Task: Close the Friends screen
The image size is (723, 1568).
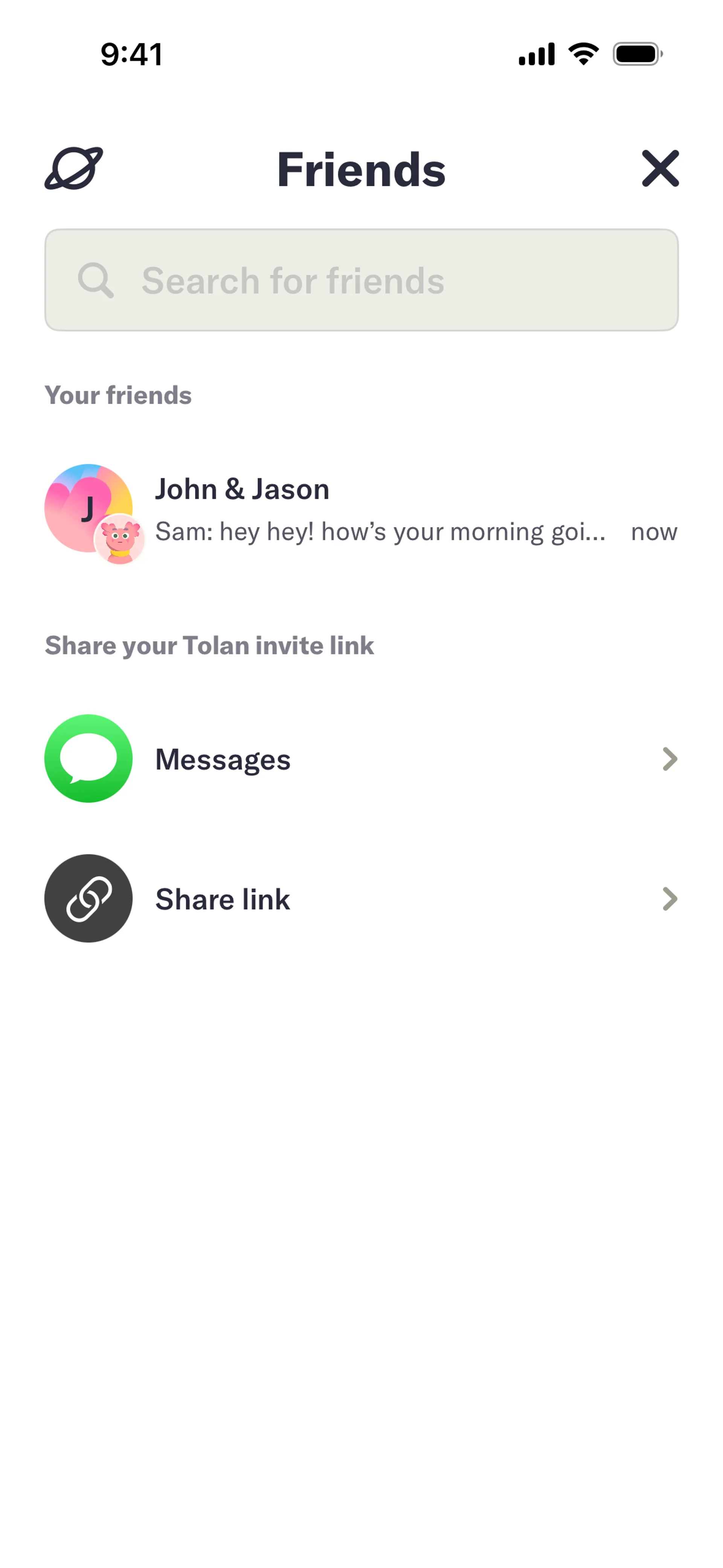Action: click(660, 169)
